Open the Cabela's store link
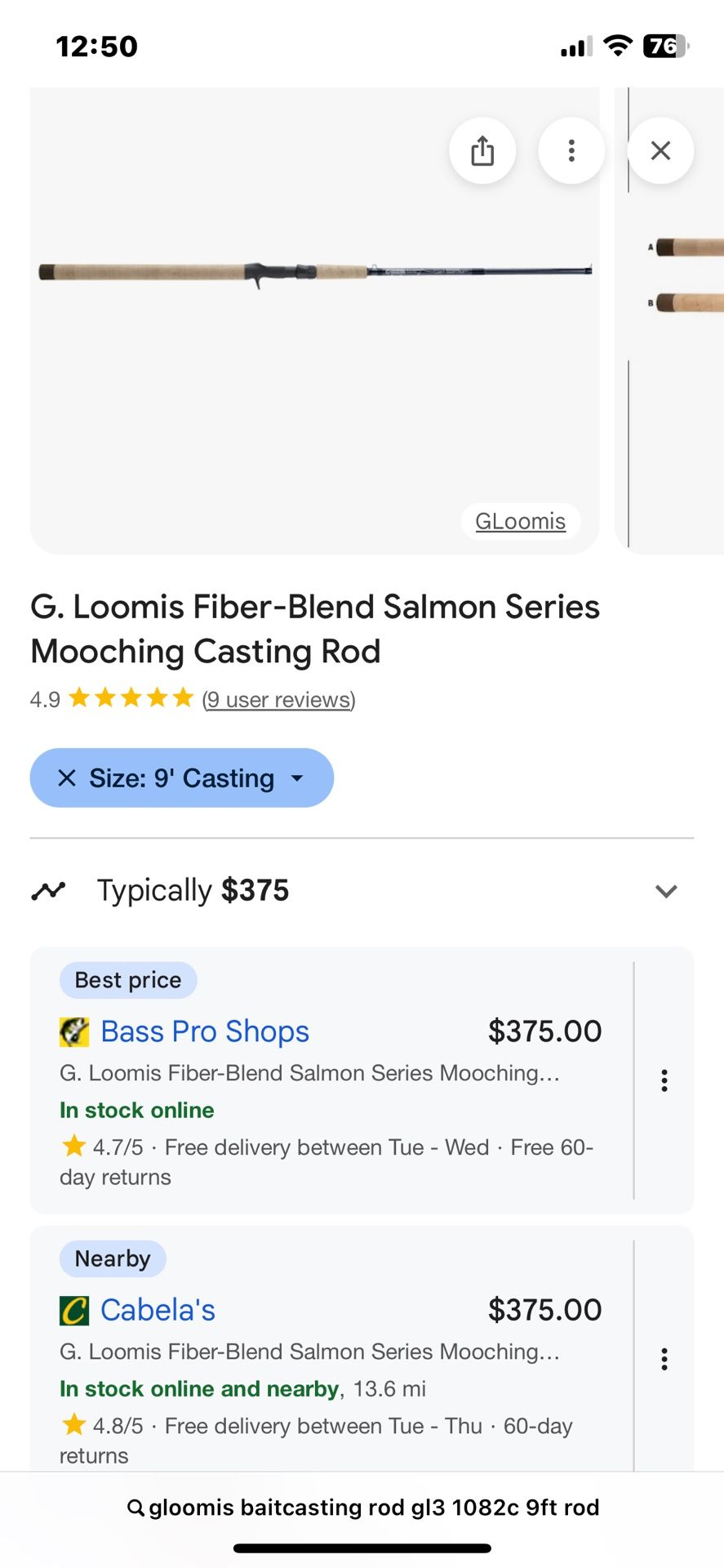This screenshot has width=724, height=1568. coord(158,1310)
